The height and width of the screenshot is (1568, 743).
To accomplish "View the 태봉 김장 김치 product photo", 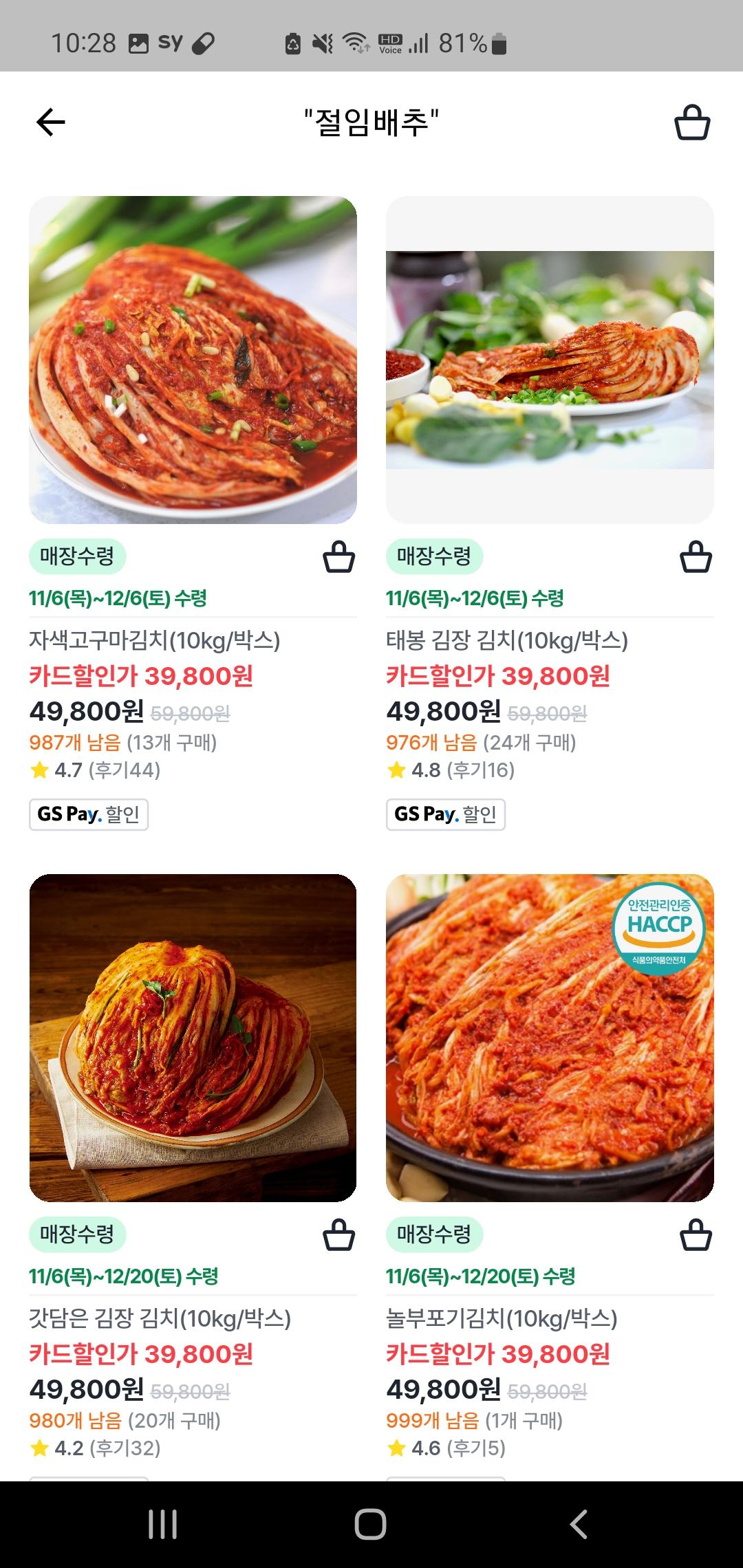I will click(550, 360).
